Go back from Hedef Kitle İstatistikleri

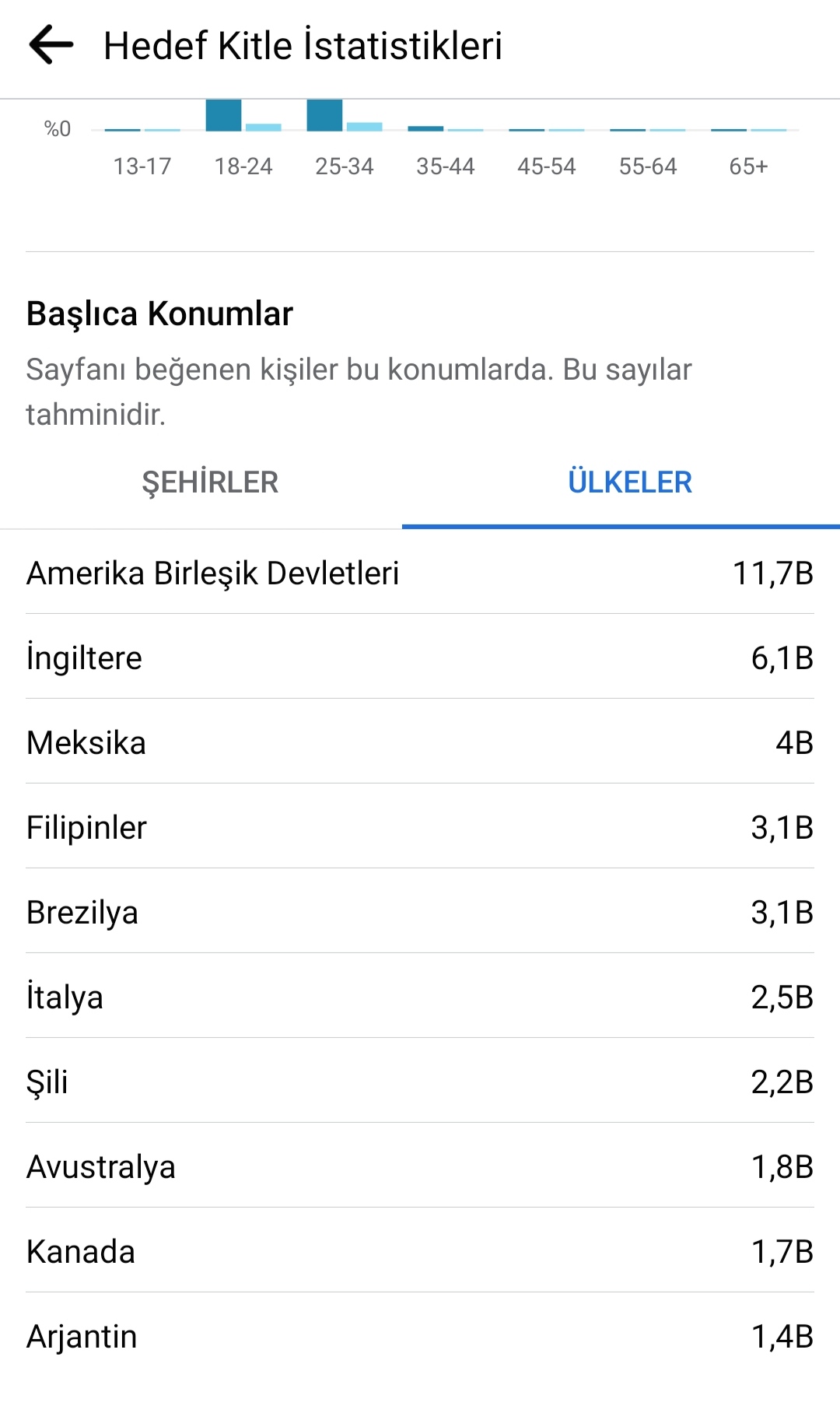click(51, 44)
